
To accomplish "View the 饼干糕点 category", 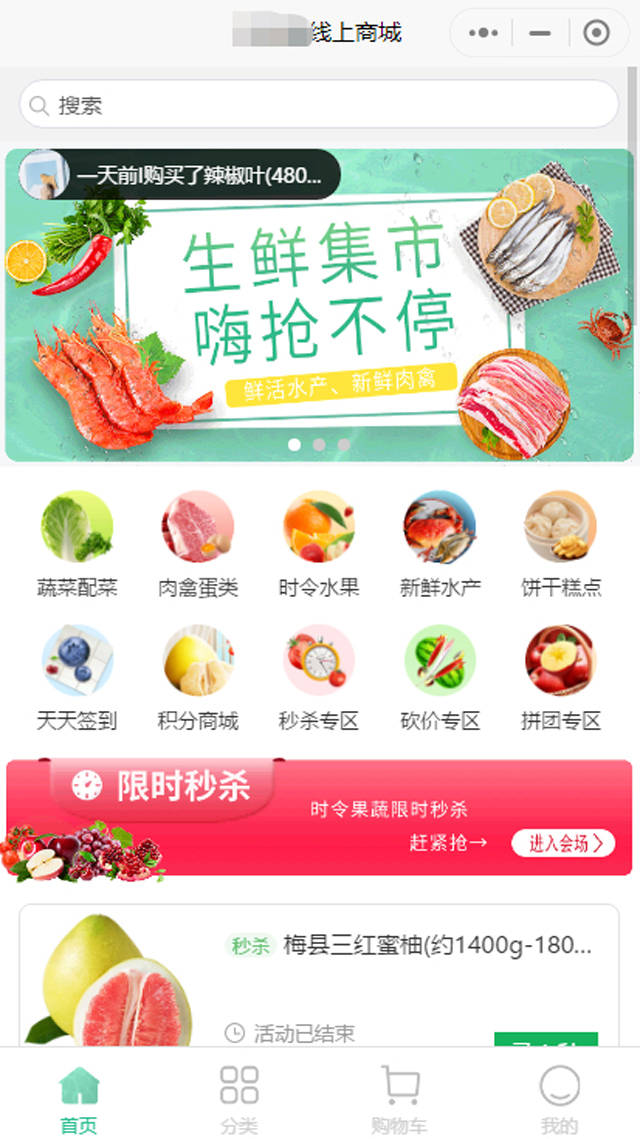I will 561,545.
